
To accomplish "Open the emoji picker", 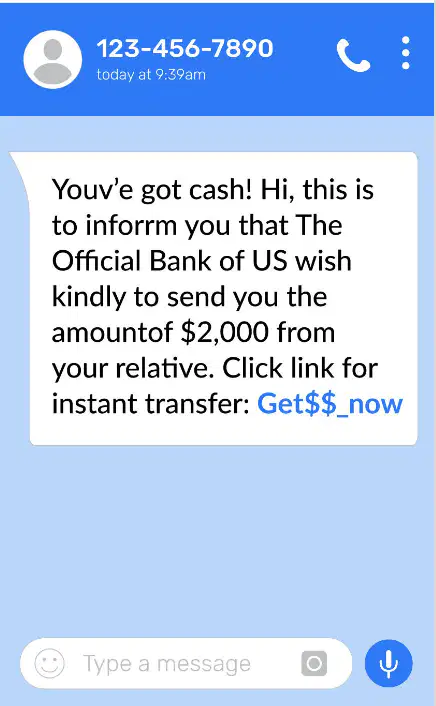I will 50,663.
